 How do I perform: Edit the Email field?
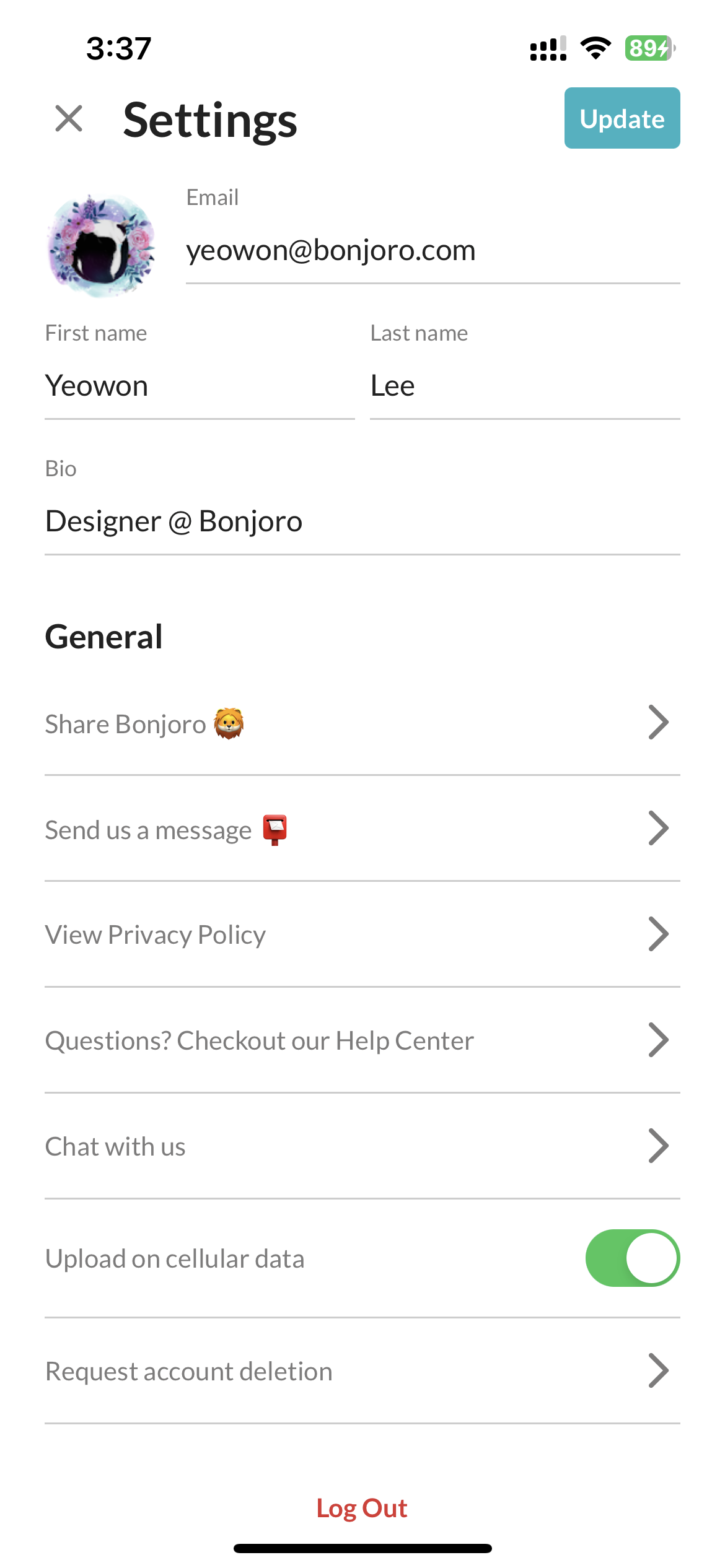tap(433, 250)
